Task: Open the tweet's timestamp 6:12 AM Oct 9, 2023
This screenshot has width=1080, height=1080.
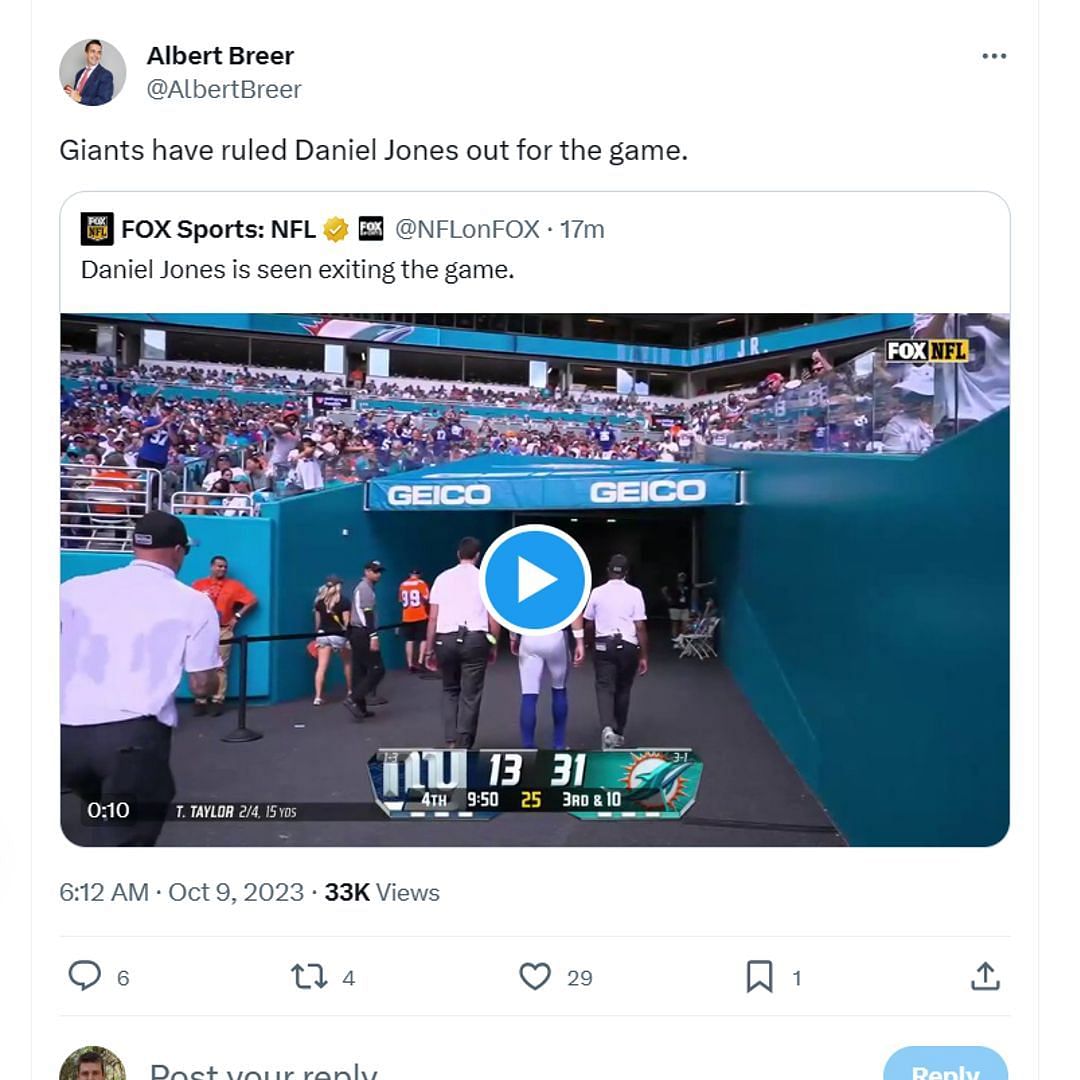Action: pyautogui.click(x=181, y=892)
